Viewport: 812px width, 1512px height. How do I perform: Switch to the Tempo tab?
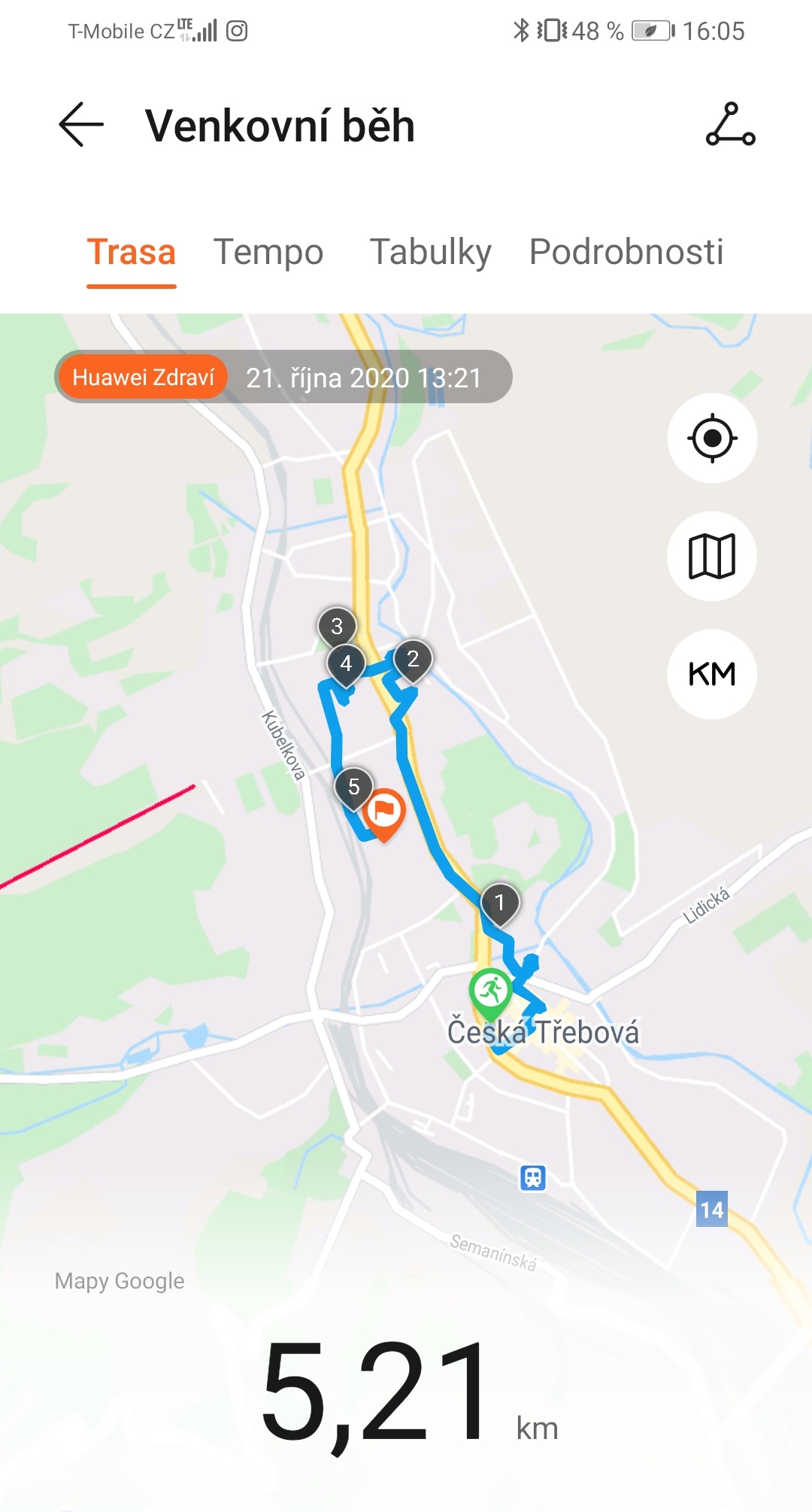[x=268, y=252]
